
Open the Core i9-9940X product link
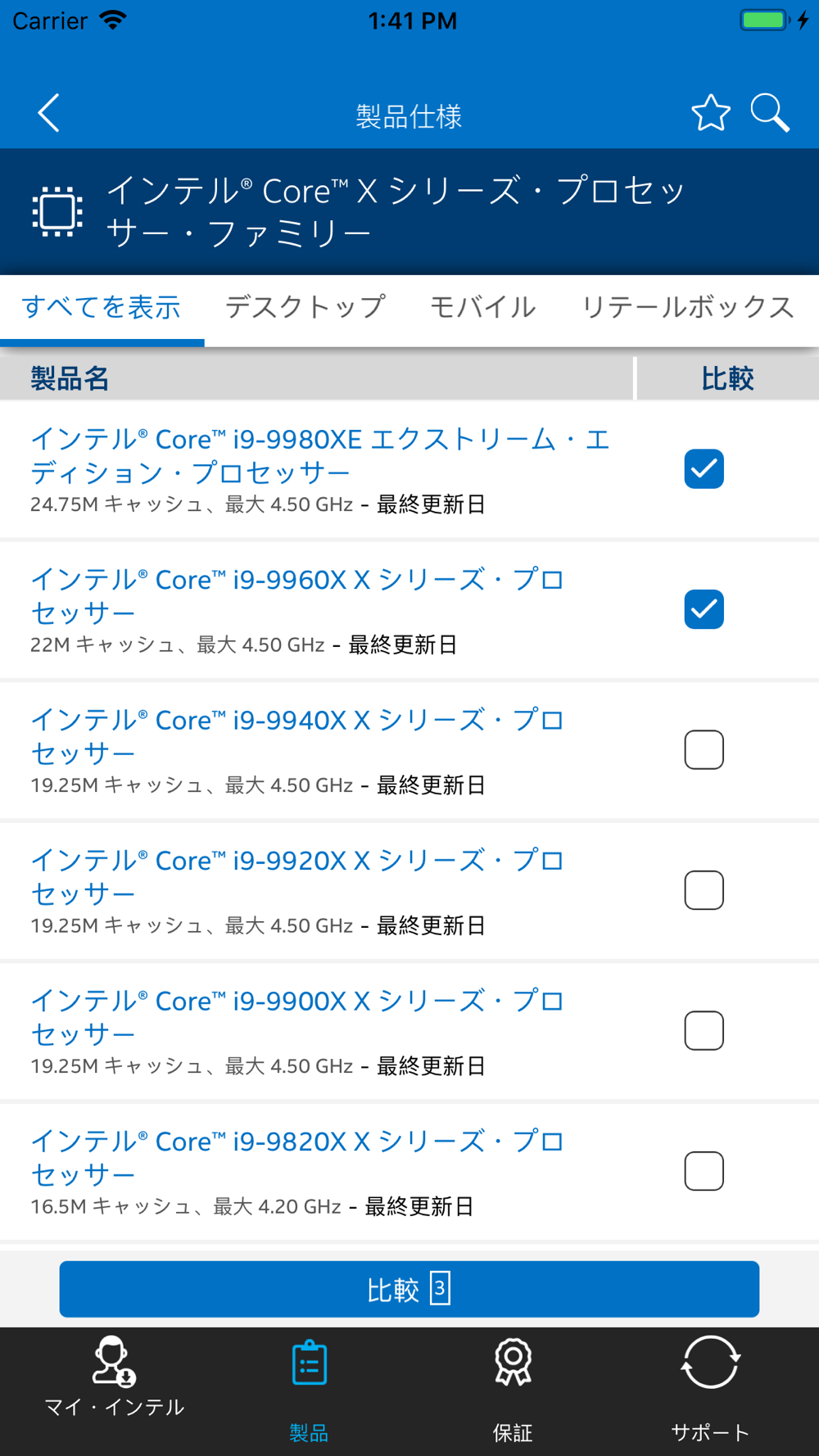(x=297, y=737)
